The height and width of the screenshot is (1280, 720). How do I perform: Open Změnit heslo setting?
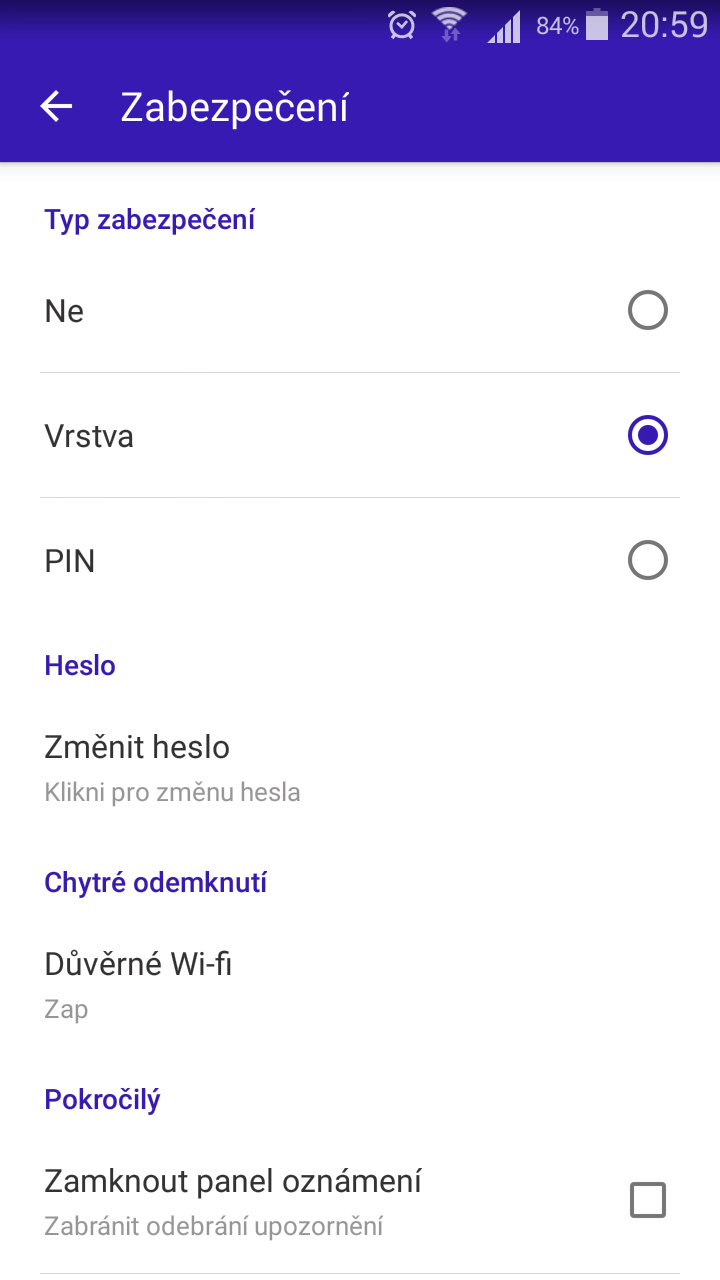[360, 768]
